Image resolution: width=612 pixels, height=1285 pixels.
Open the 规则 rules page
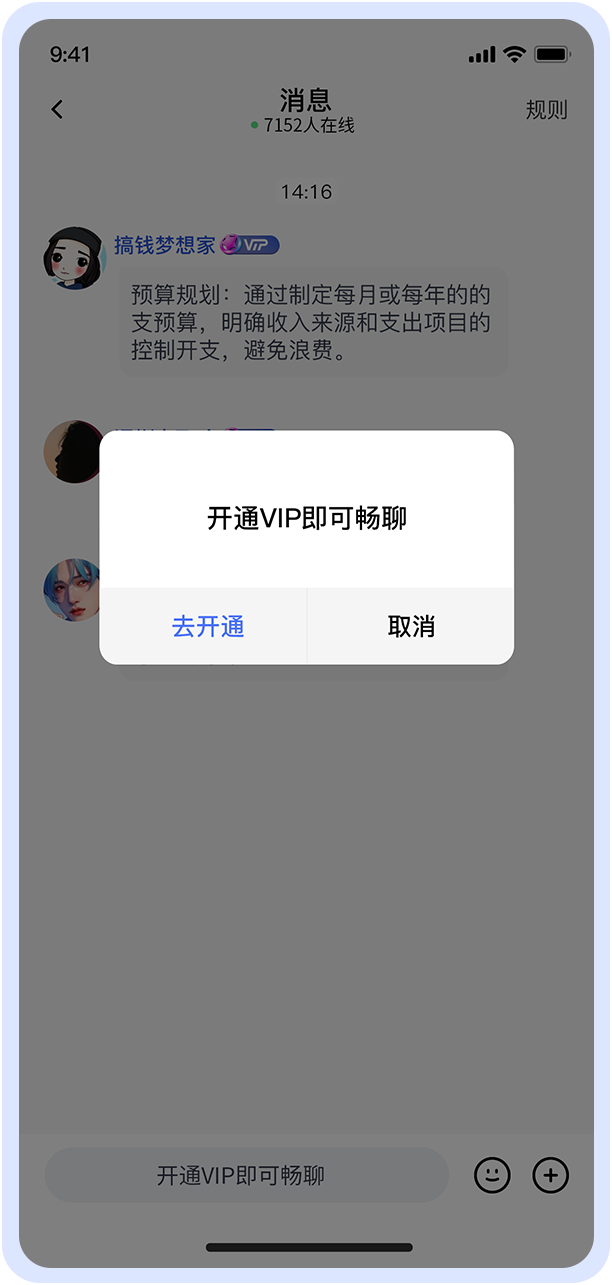tap(546, 110)
